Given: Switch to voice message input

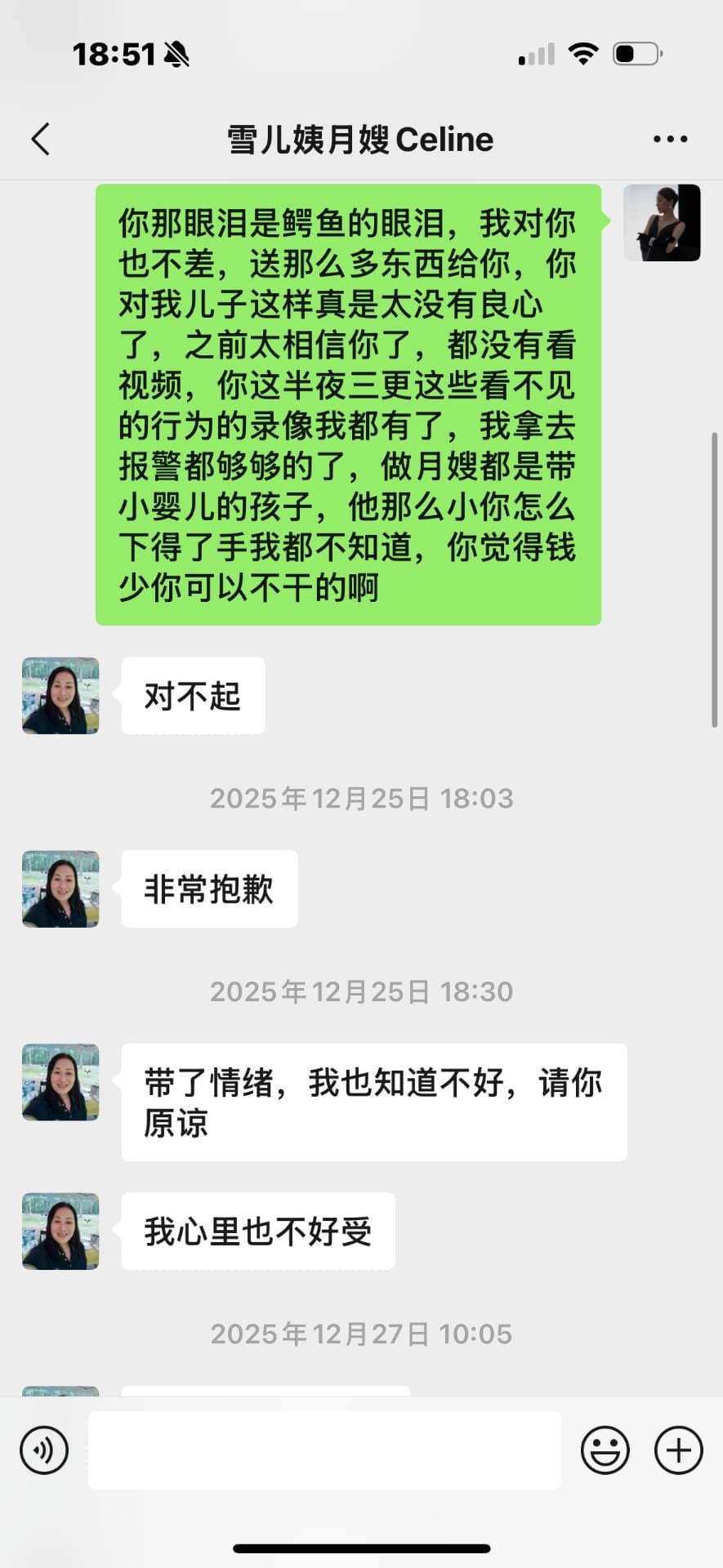Looking at the screenshot, I should pyautogui.click(x=44, y=1450).
